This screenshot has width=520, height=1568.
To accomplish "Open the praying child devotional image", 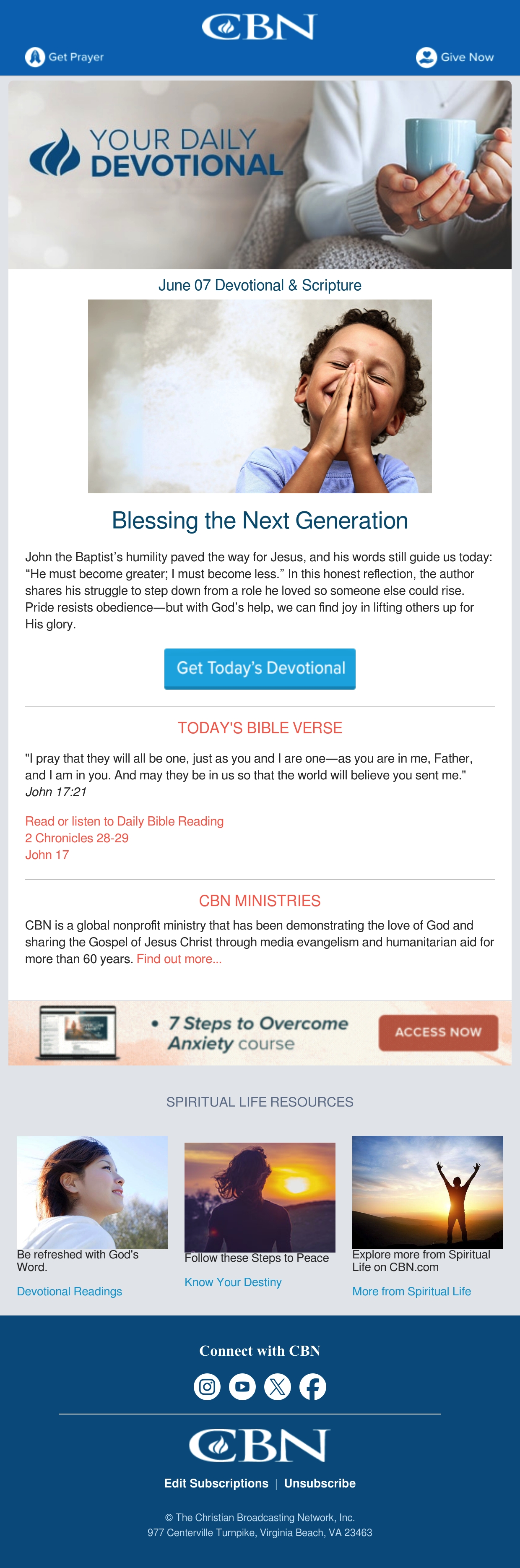I will coord(260,396).
